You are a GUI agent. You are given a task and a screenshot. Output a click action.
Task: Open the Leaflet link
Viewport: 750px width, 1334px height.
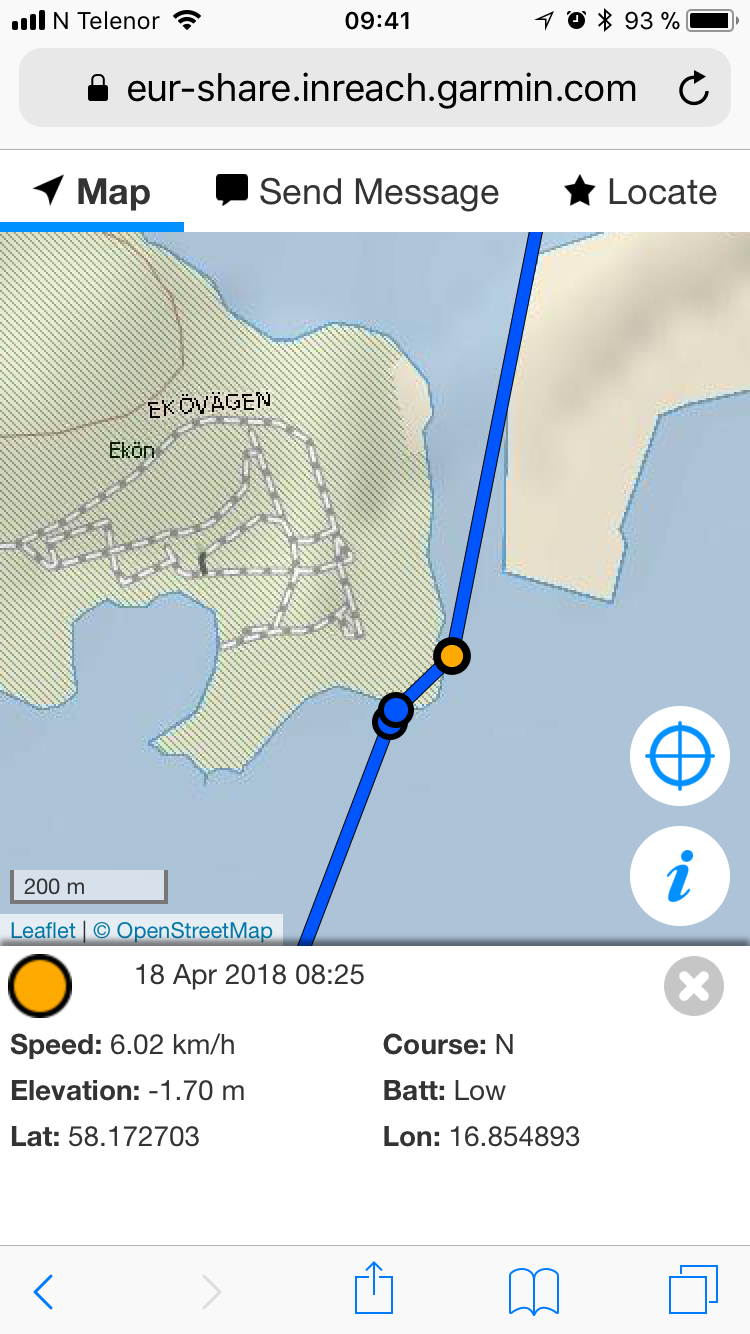pos(43,930)
